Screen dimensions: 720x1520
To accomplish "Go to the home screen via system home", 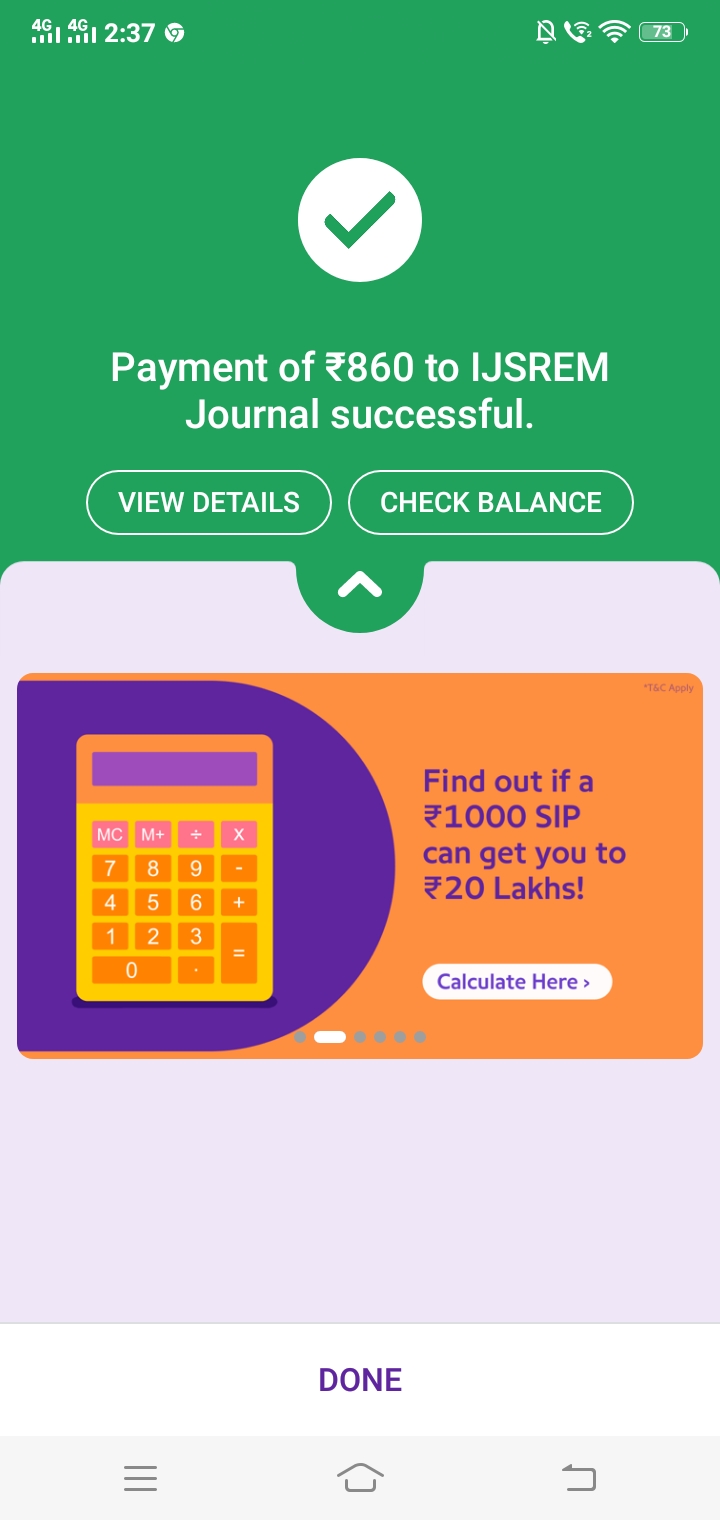I will point(360,1477).
